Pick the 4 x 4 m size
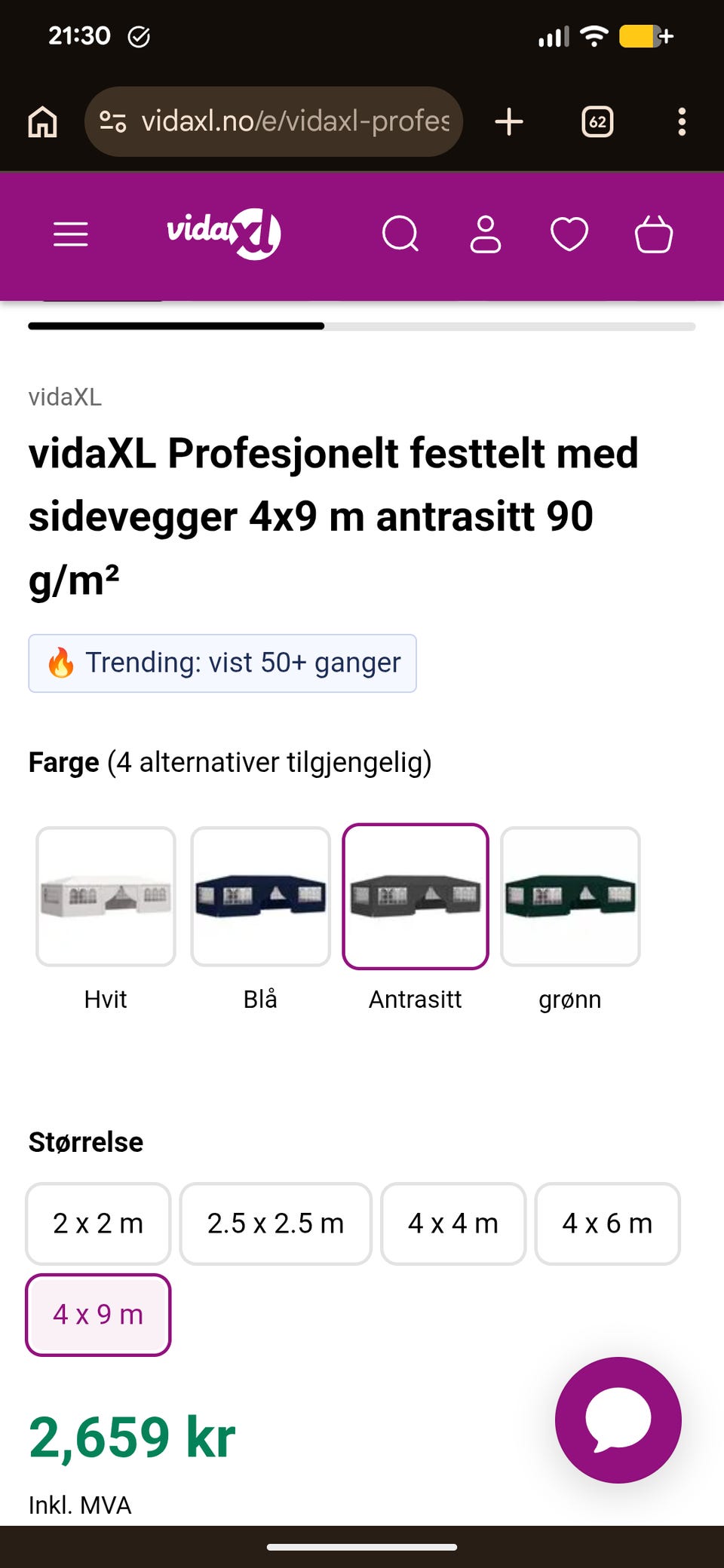 (x=453, y=1223)
